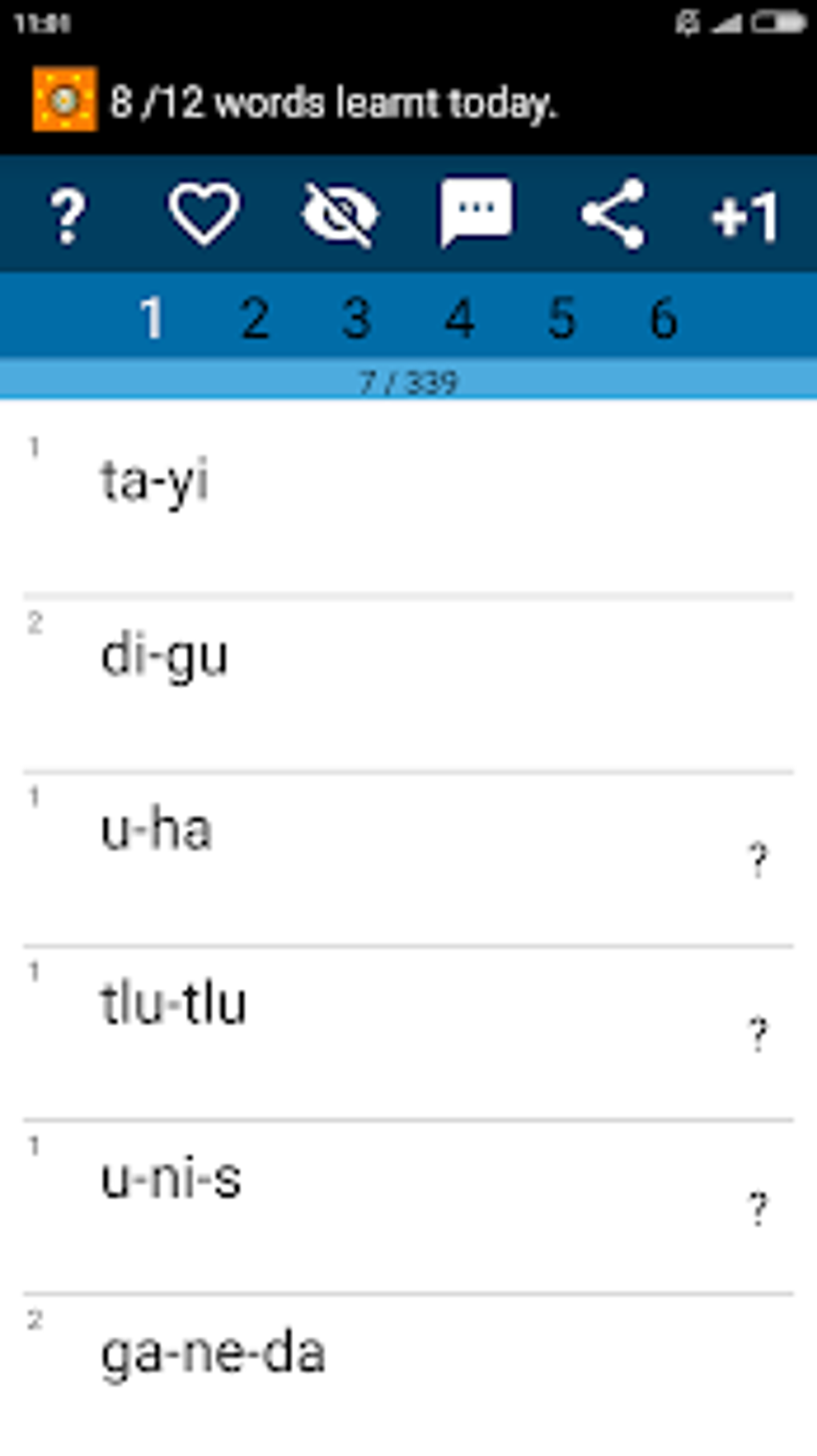Open the comment speech bubble

[476, 213]
